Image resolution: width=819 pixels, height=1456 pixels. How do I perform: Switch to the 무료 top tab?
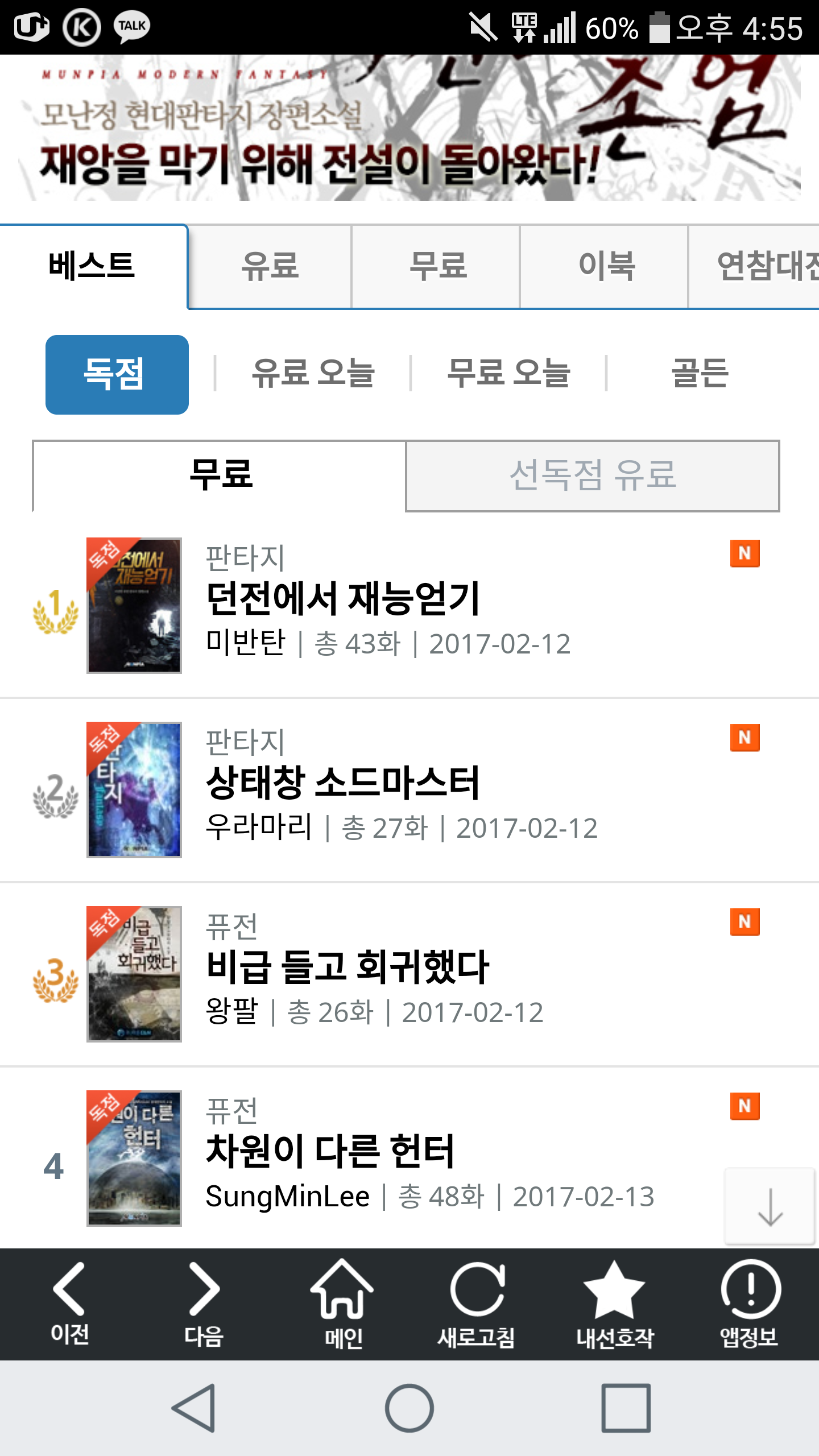437,266
